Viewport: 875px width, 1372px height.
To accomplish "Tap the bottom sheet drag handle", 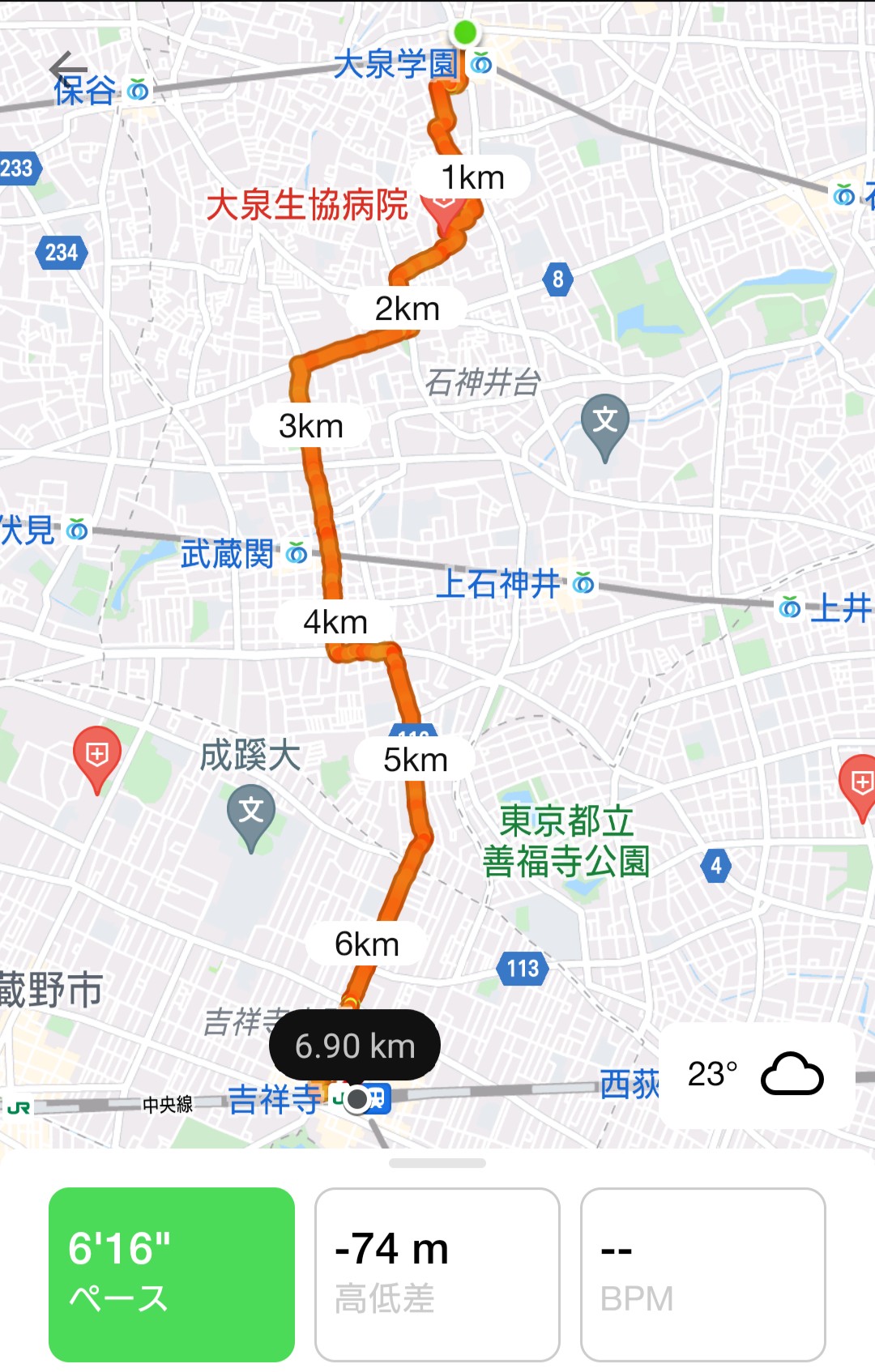I will (437, 1163).
